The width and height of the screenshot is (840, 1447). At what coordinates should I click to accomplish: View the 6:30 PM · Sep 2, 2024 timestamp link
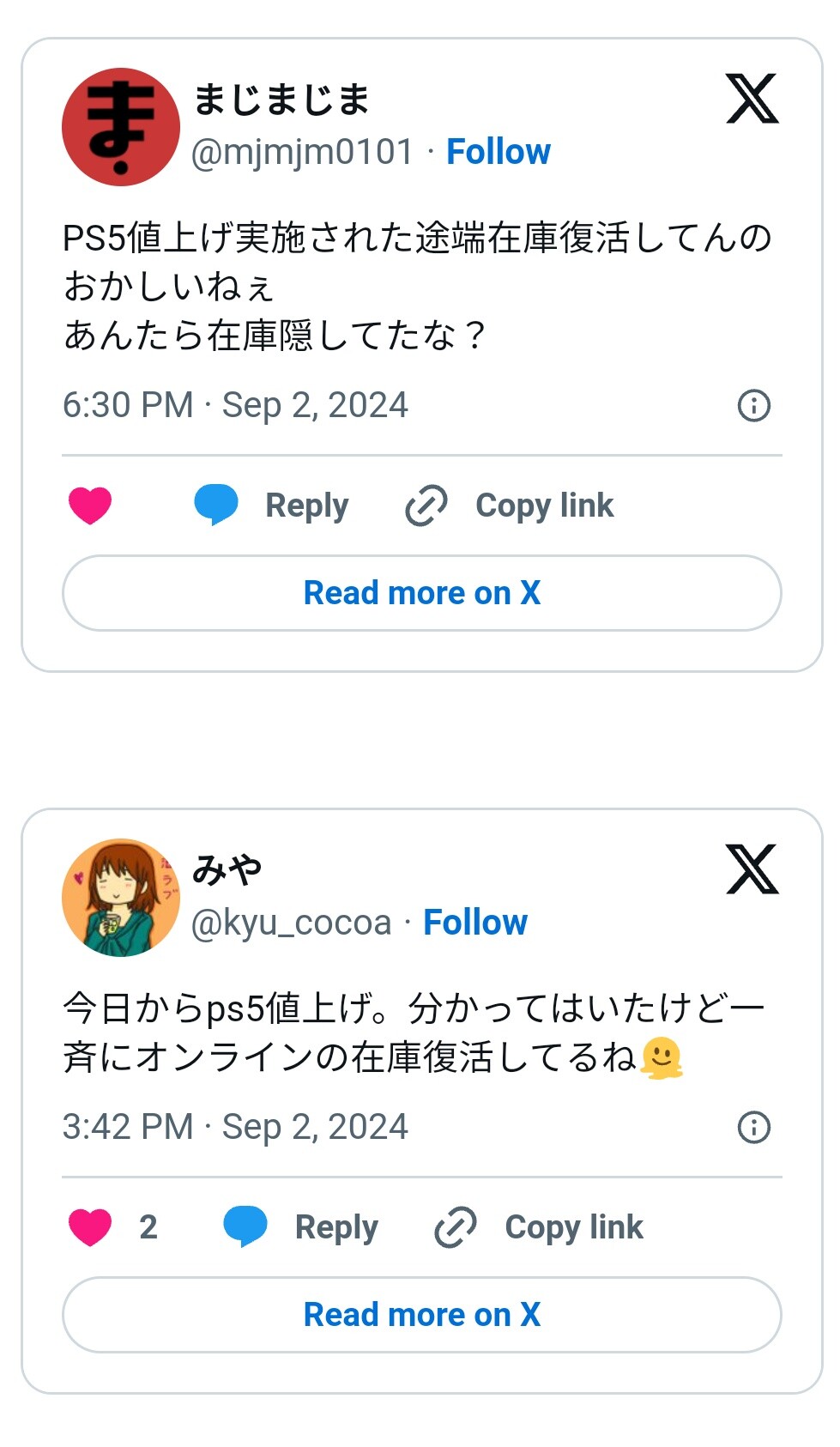[x=235, y=405]
